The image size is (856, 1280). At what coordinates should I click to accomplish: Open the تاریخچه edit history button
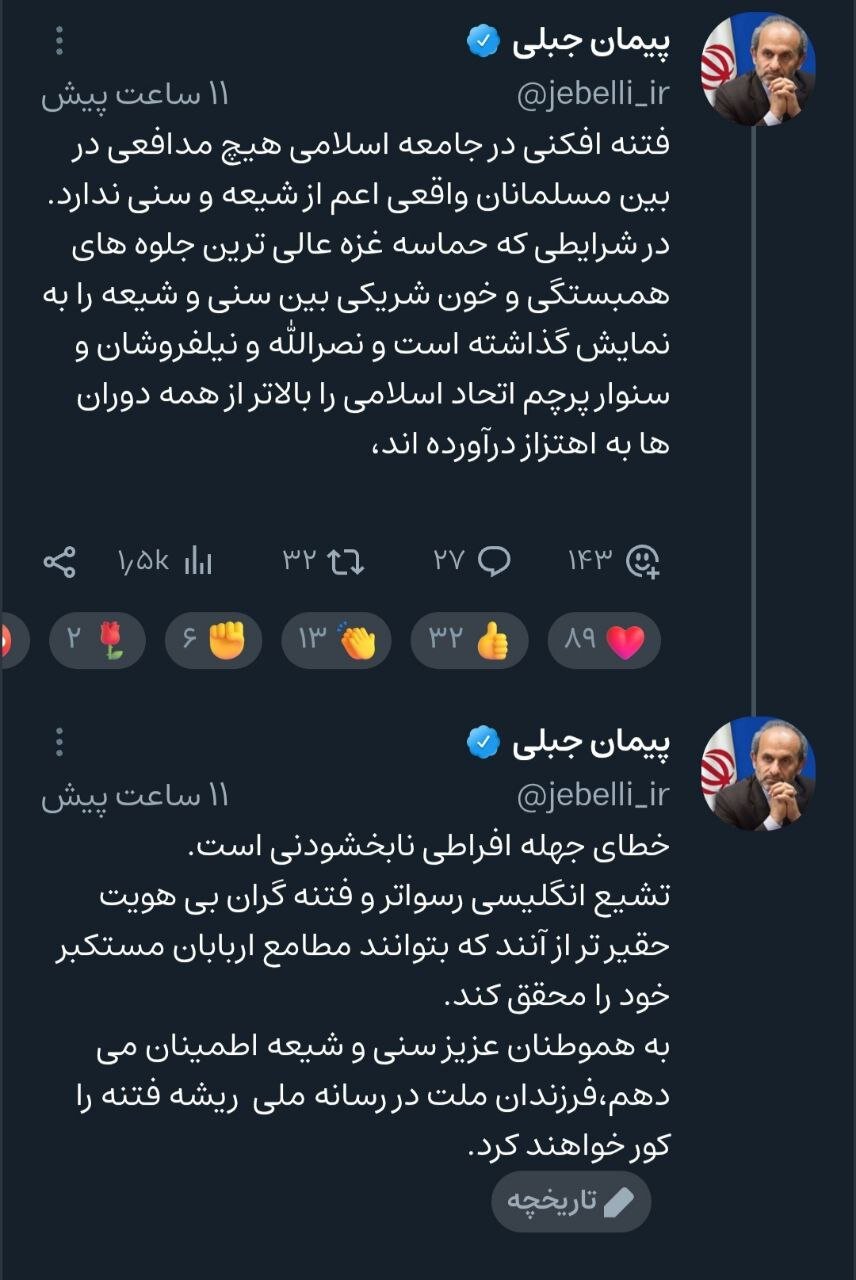coord(570,1202)
